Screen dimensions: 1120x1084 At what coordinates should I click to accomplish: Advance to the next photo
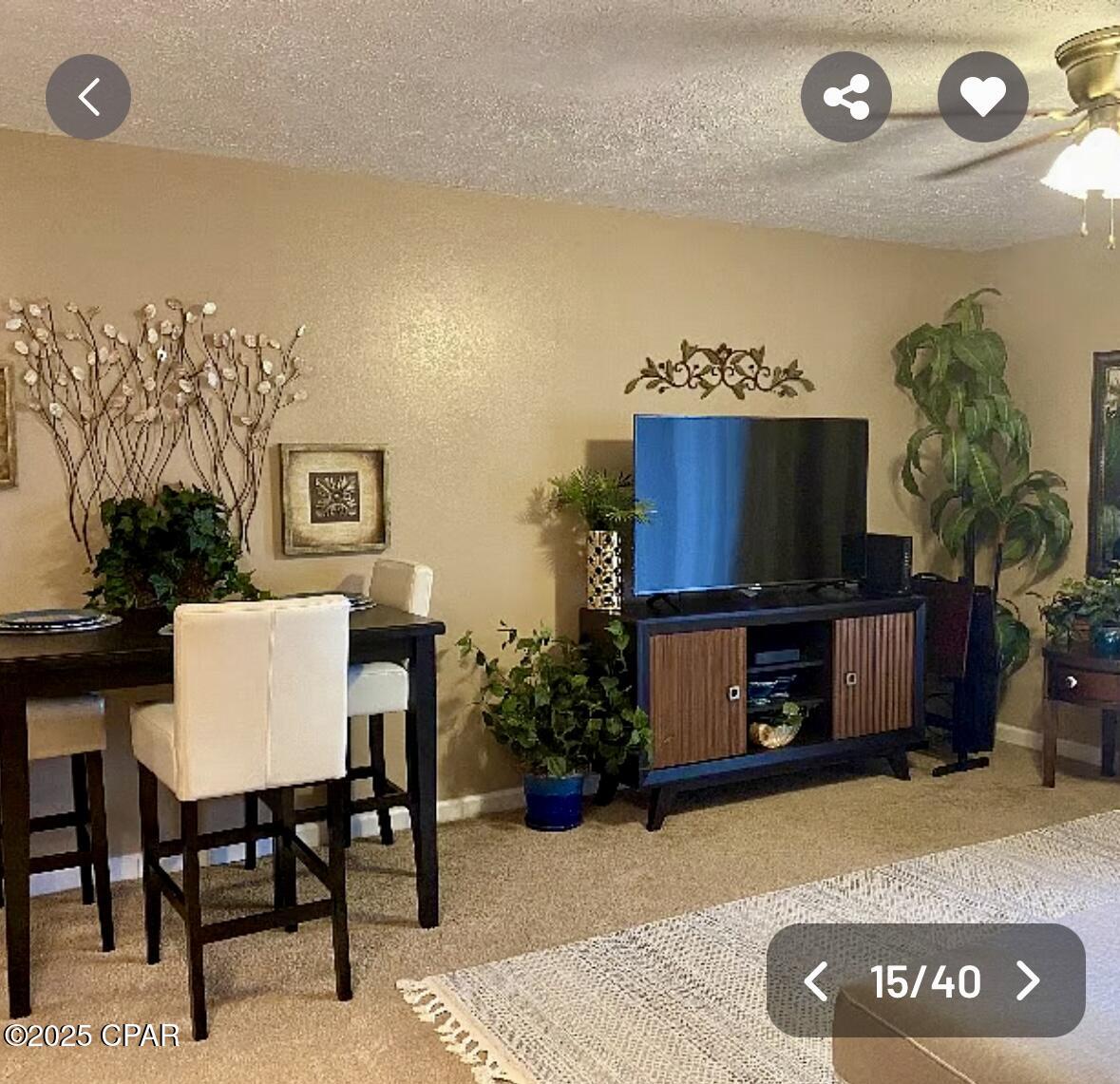[1028, 980]
